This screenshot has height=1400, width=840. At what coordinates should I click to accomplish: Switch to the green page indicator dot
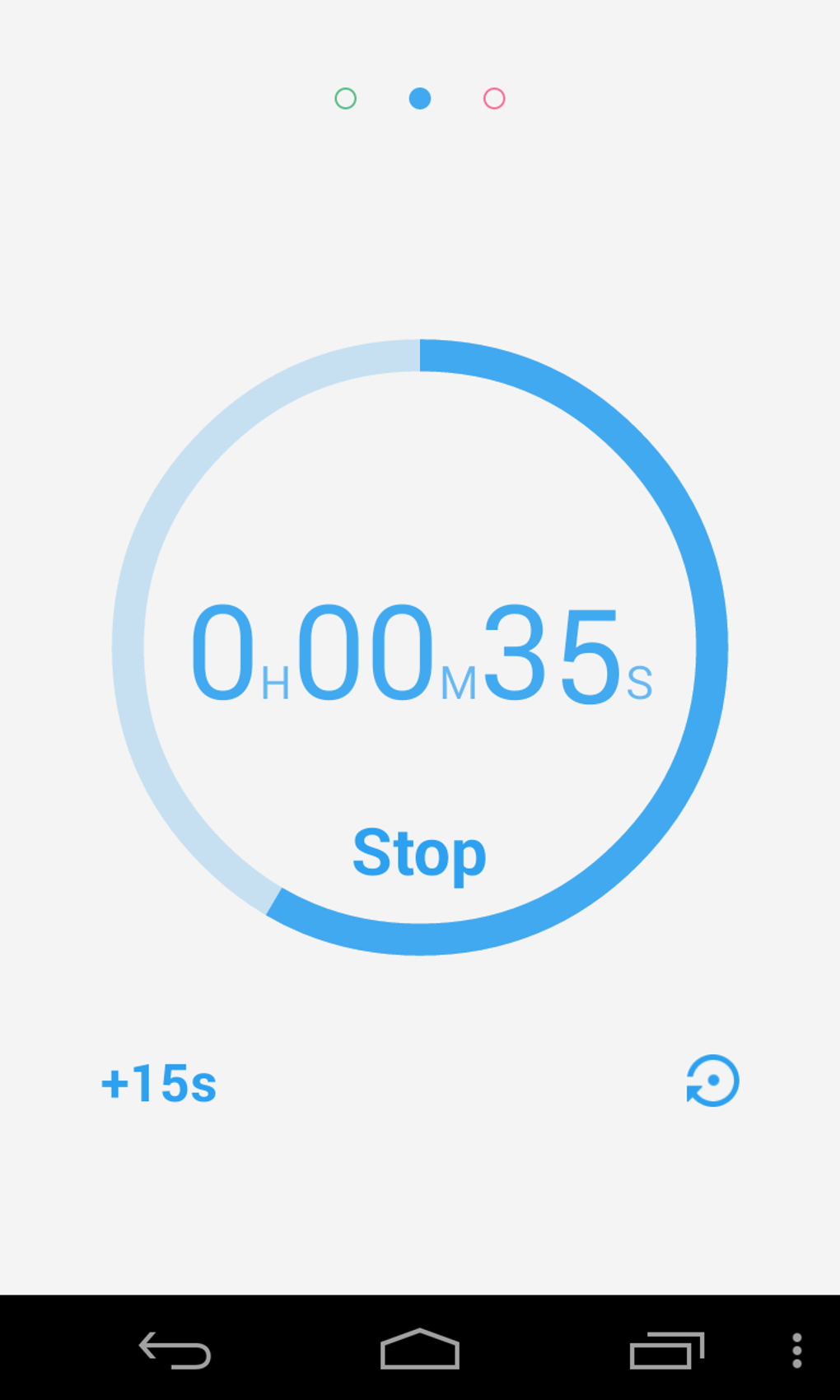(x=346, y=99)
